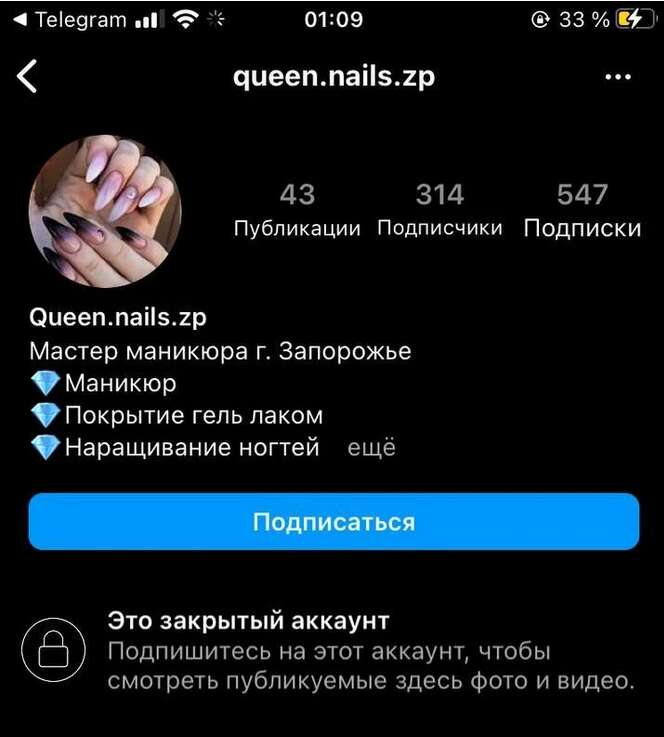The image size is (664, 737).
Task: Return to Telegram from the status bar
Action: (70, 20)
